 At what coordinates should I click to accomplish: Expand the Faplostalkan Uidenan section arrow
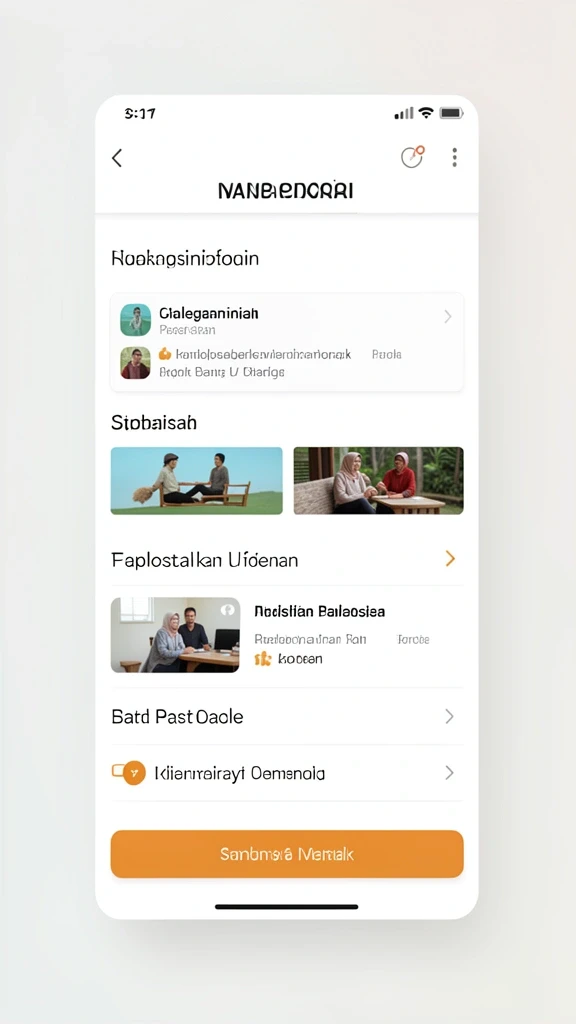click(x=450, y=558)
